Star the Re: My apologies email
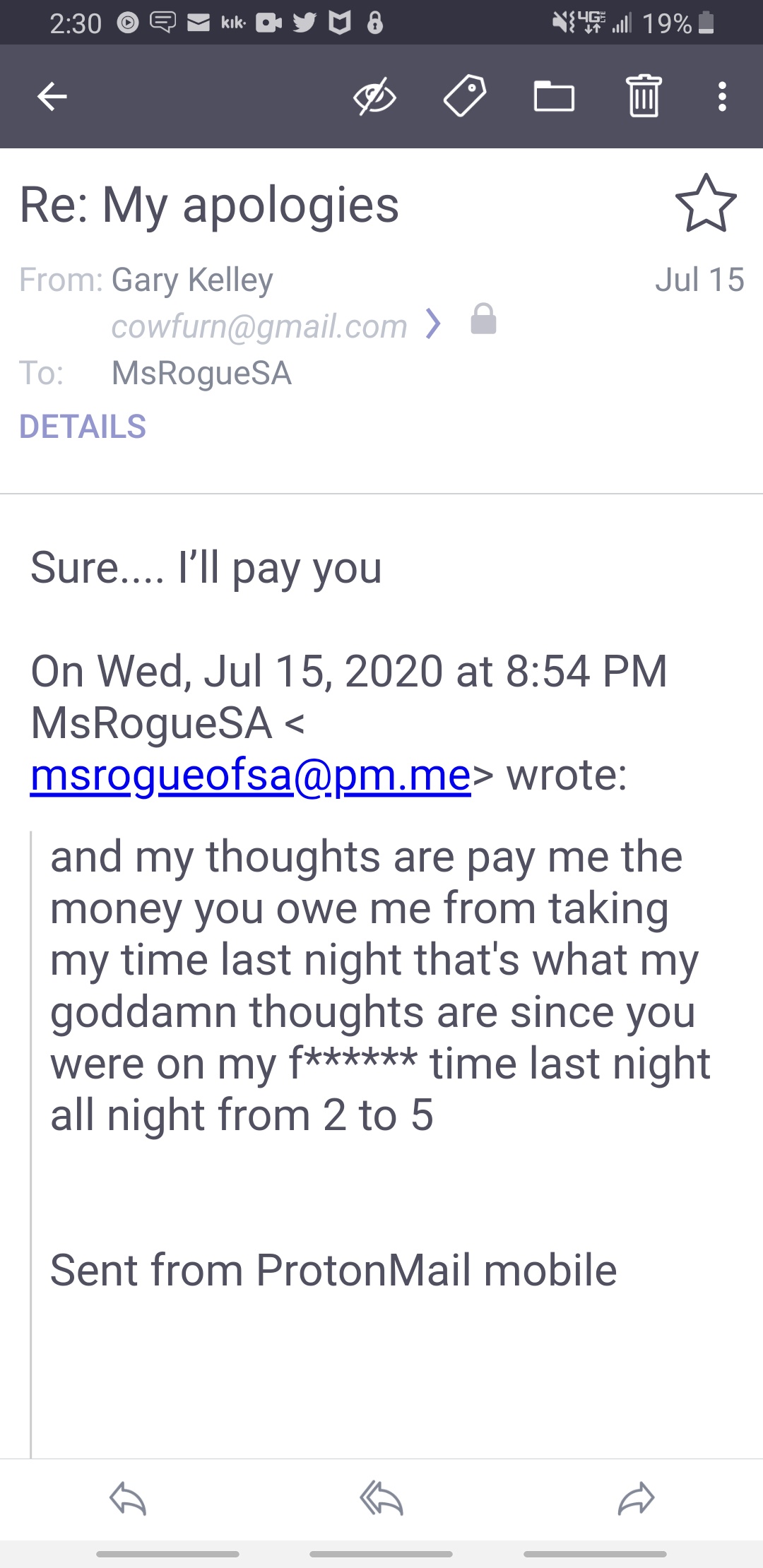 pos(706,204)
